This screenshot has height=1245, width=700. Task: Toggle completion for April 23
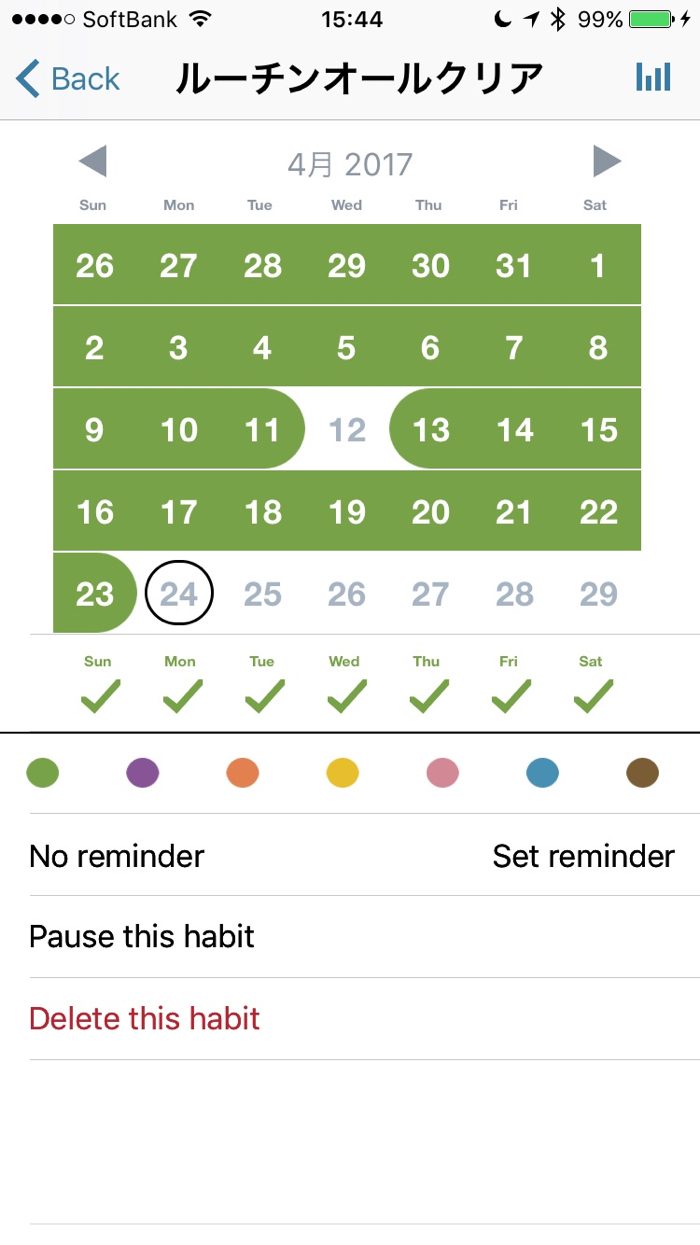click(x=94, y=594)
